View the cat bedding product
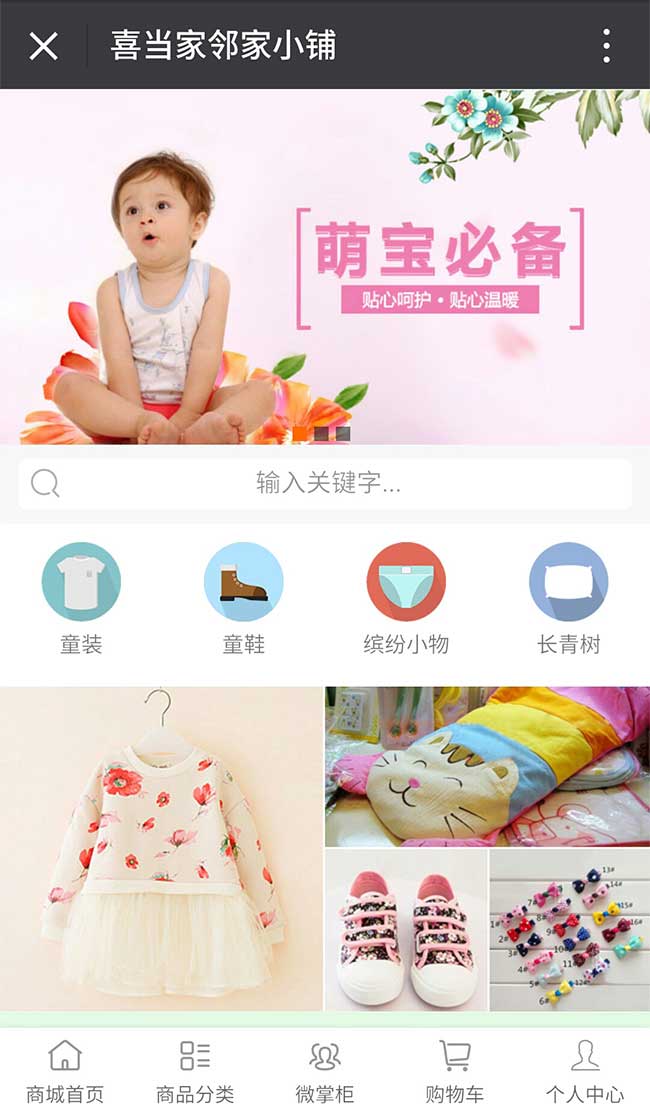The height and width of the screenshot is (1118, 650). [487, 766]
